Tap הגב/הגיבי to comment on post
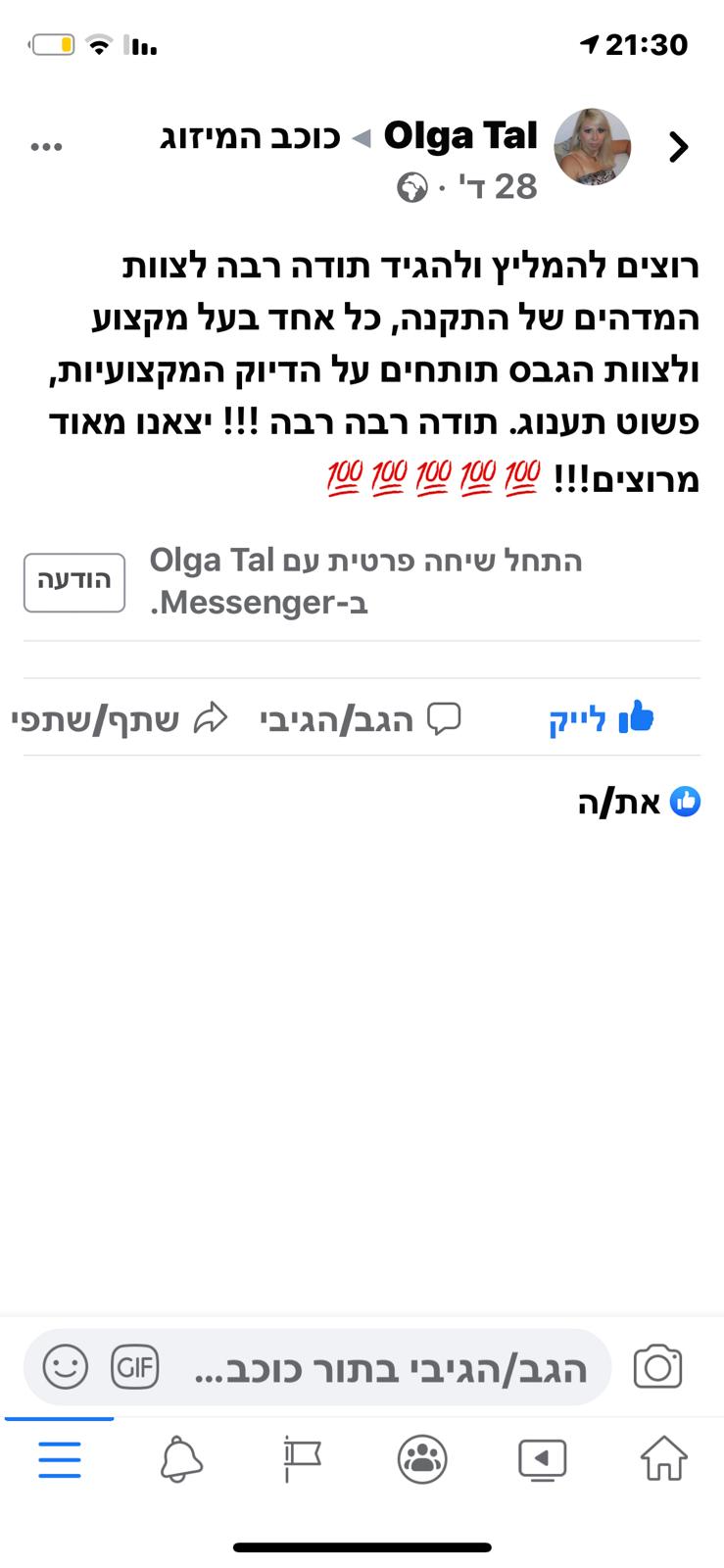 (361, 719)
